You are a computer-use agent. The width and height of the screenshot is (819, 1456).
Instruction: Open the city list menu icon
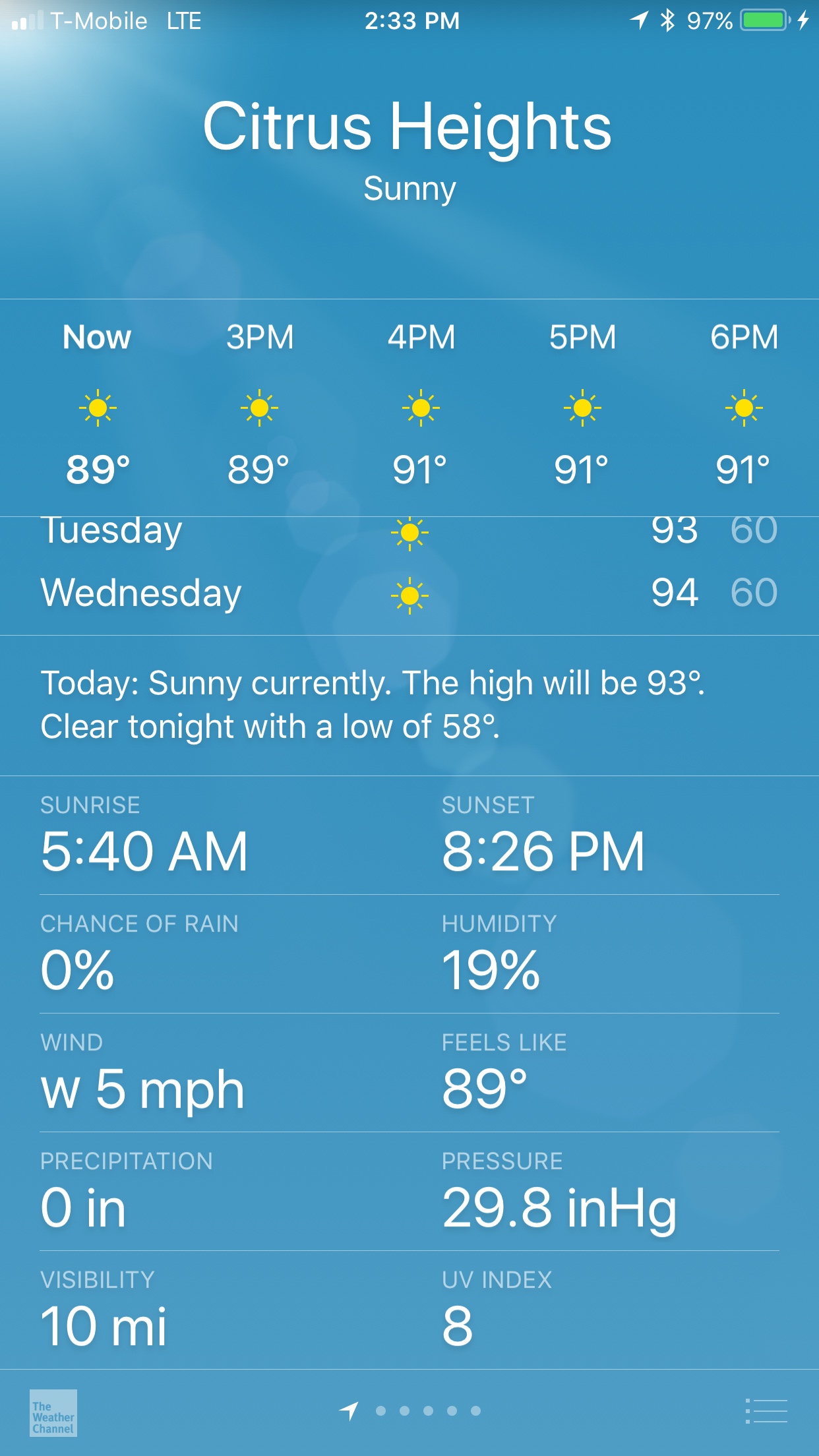[766, 1411]
